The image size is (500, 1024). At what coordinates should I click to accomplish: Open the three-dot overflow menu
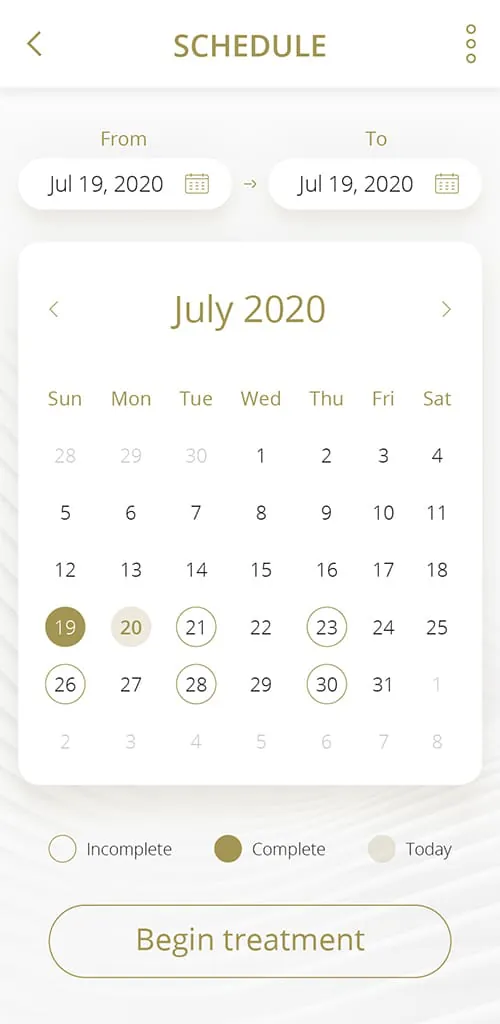coord(471,44)
